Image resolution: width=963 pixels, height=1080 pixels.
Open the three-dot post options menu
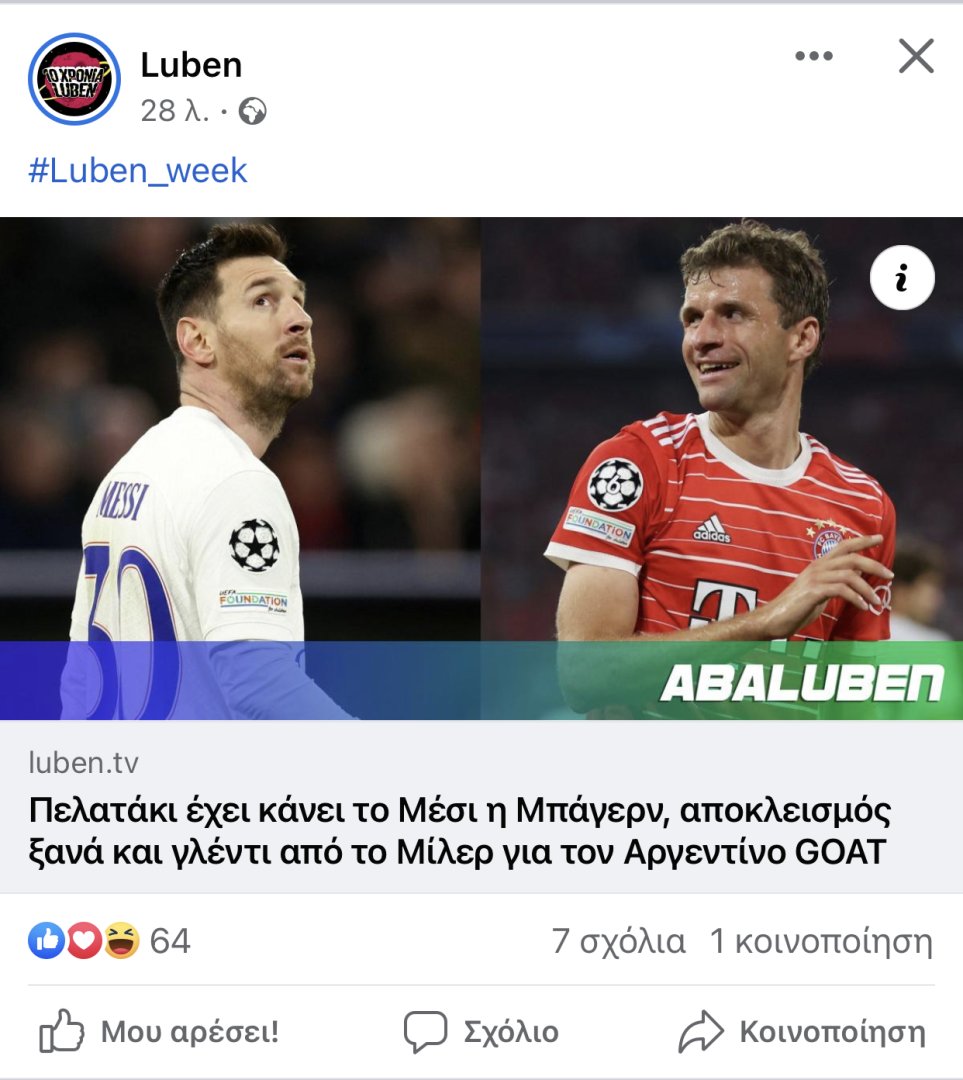point(814,56)
